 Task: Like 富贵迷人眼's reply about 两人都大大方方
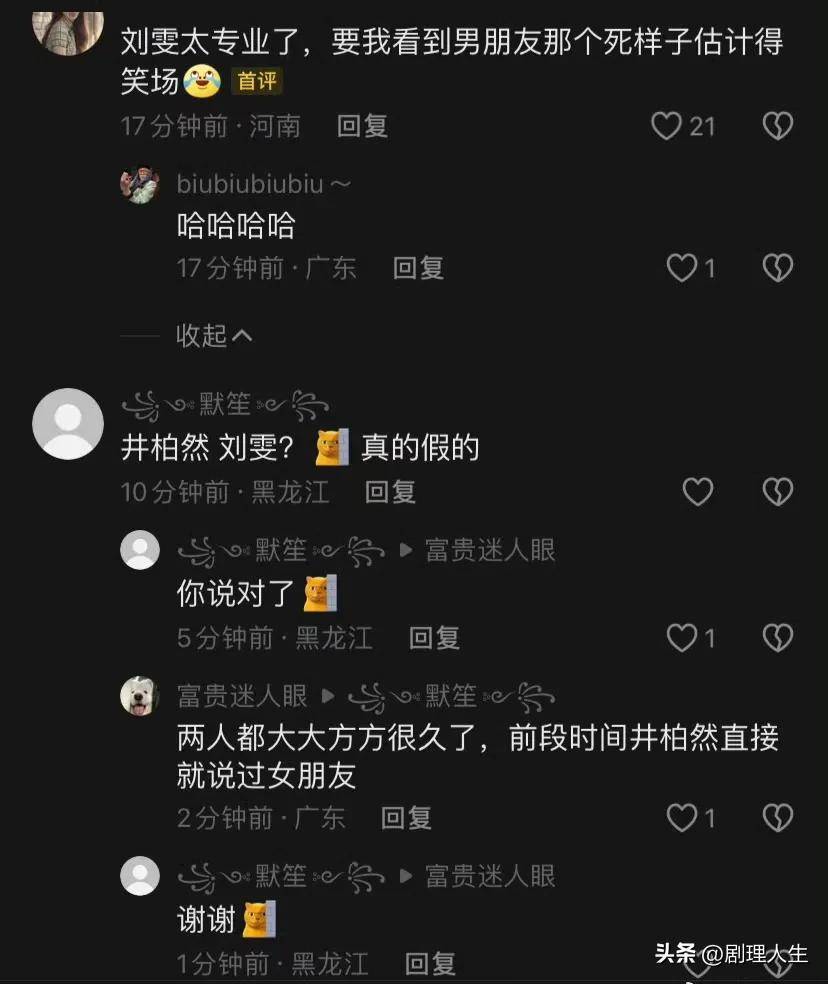683,818
